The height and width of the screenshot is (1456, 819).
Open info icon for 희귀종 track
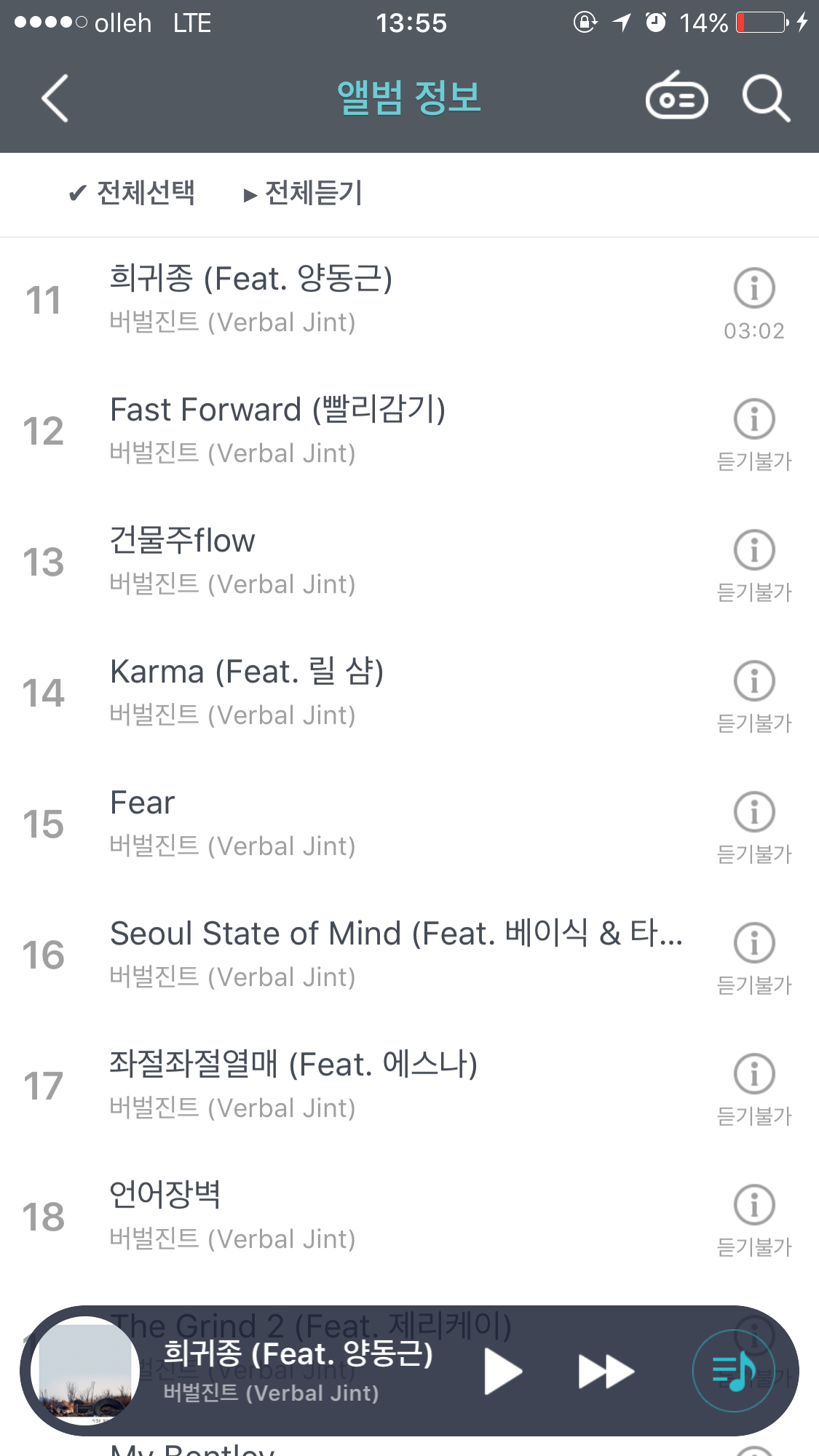(x=753, y=288)
